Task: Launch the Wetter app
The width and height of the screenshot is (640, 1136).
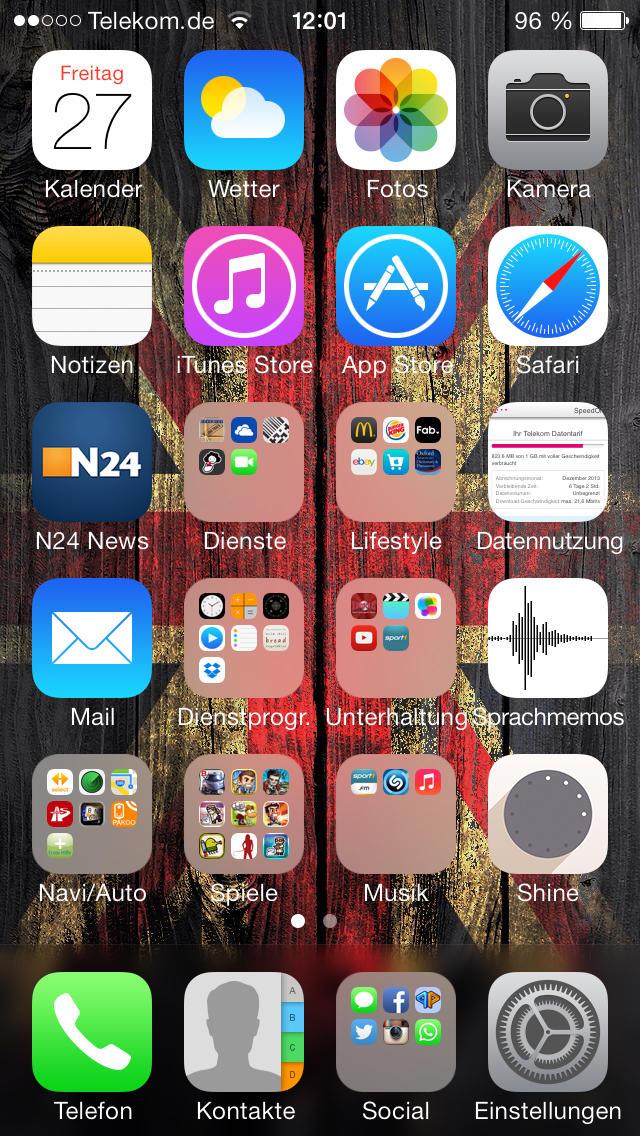Action: 244,110
